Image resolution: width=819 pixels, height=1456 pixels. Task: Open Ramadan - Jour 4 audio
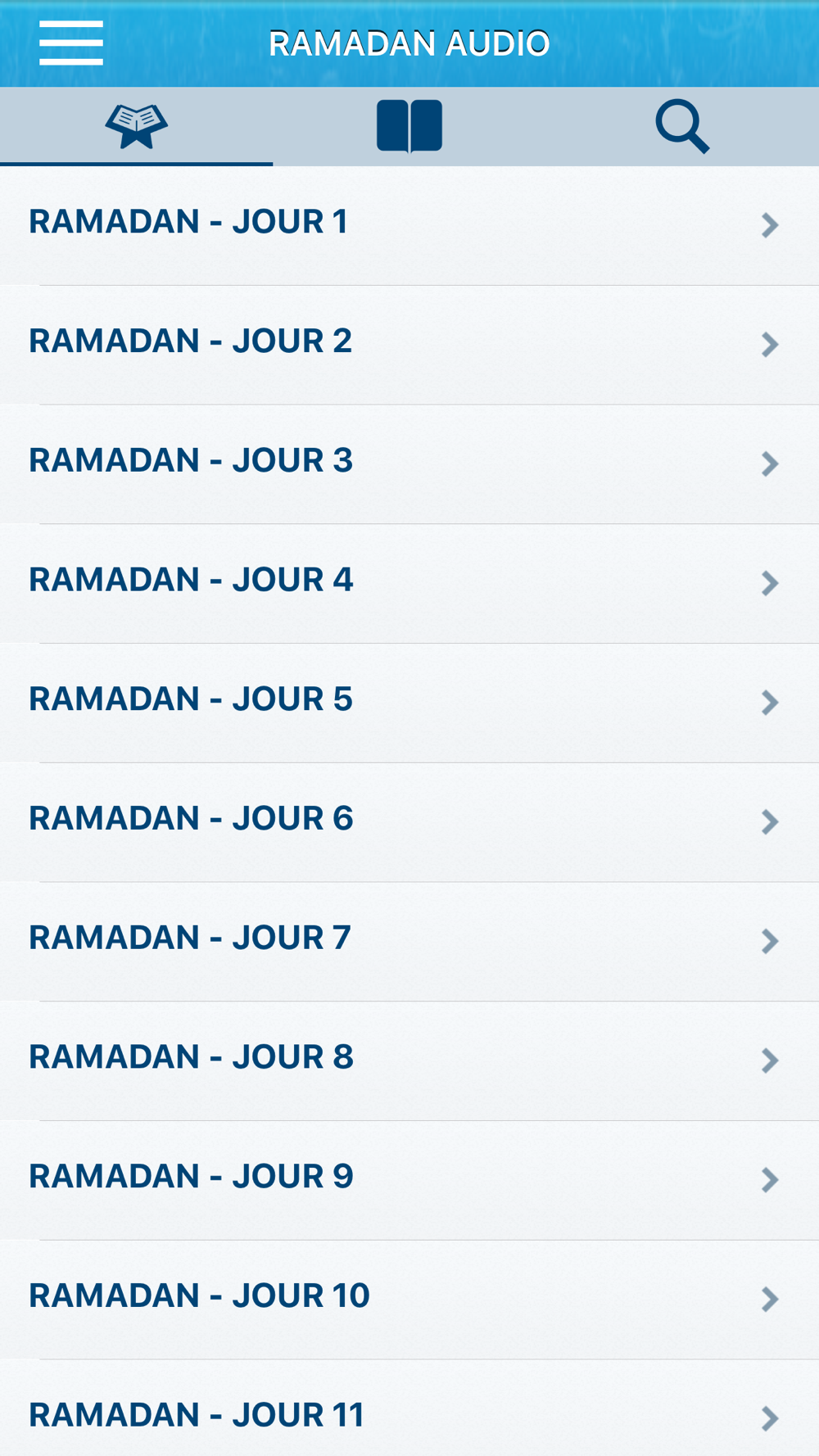pyautogui.click(x=409, y=584)
